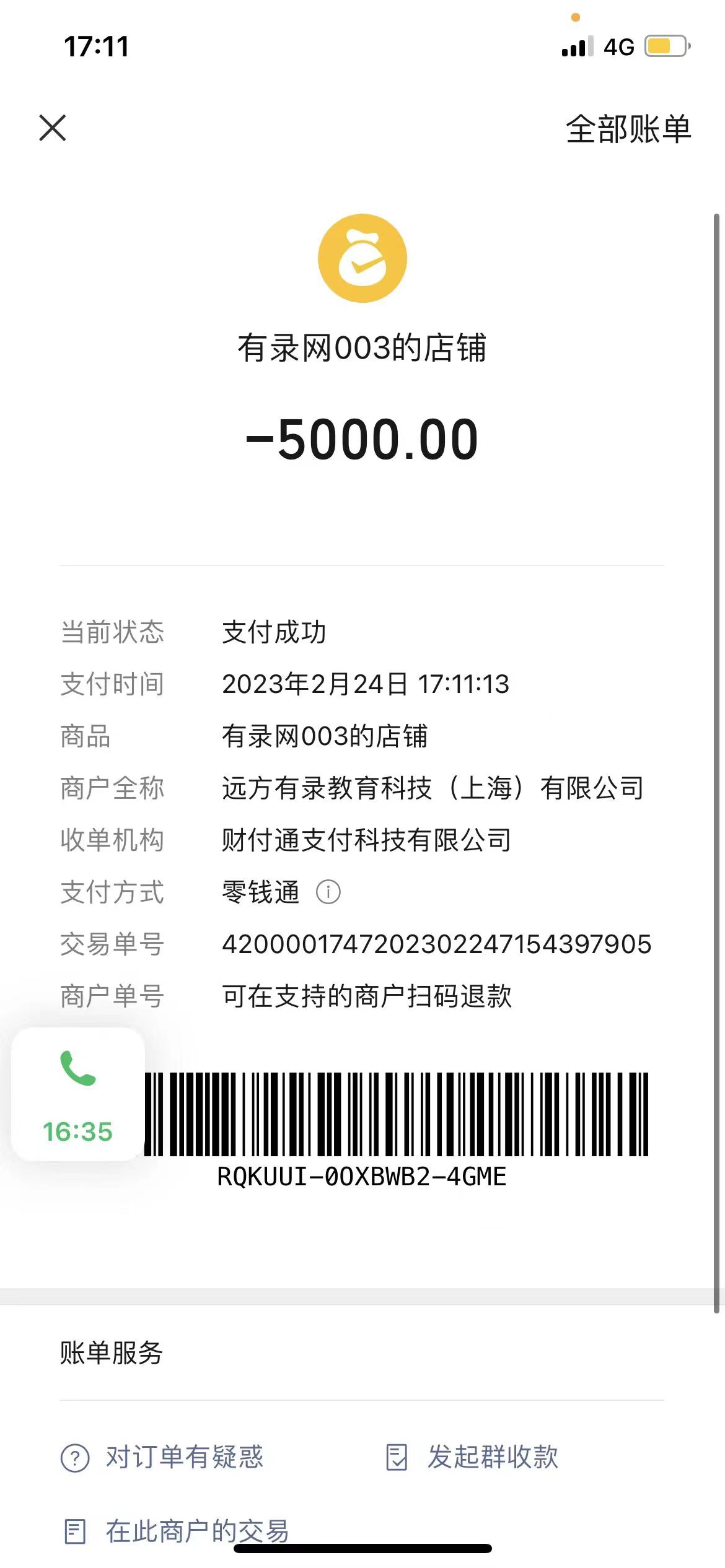The height and width of the screenshot is (1568, 725).
Task: Close the bill detail page
Action: point(53,128)
